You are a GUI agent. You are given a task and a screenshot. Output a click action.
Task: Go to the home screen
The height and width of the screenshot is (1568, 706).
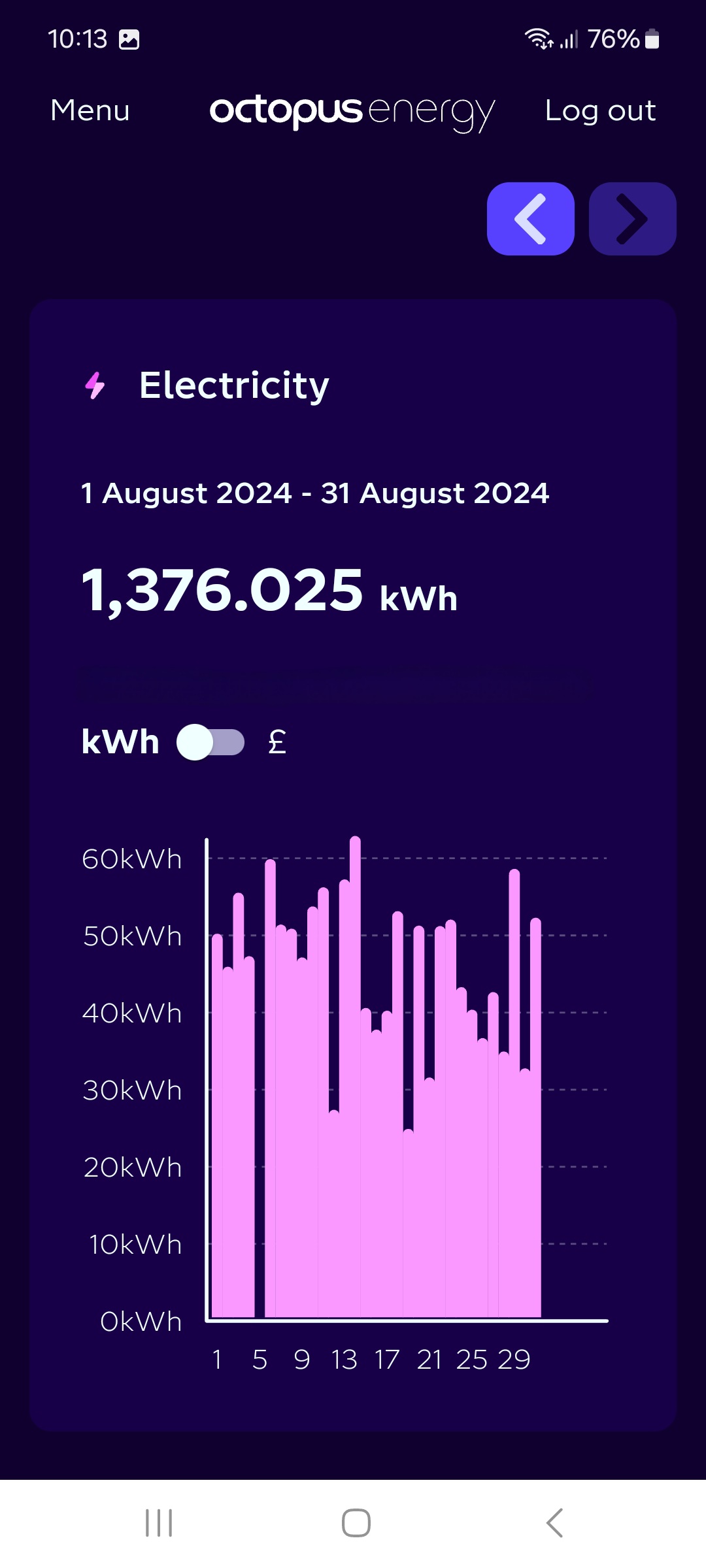click(x=356, y=1523)
